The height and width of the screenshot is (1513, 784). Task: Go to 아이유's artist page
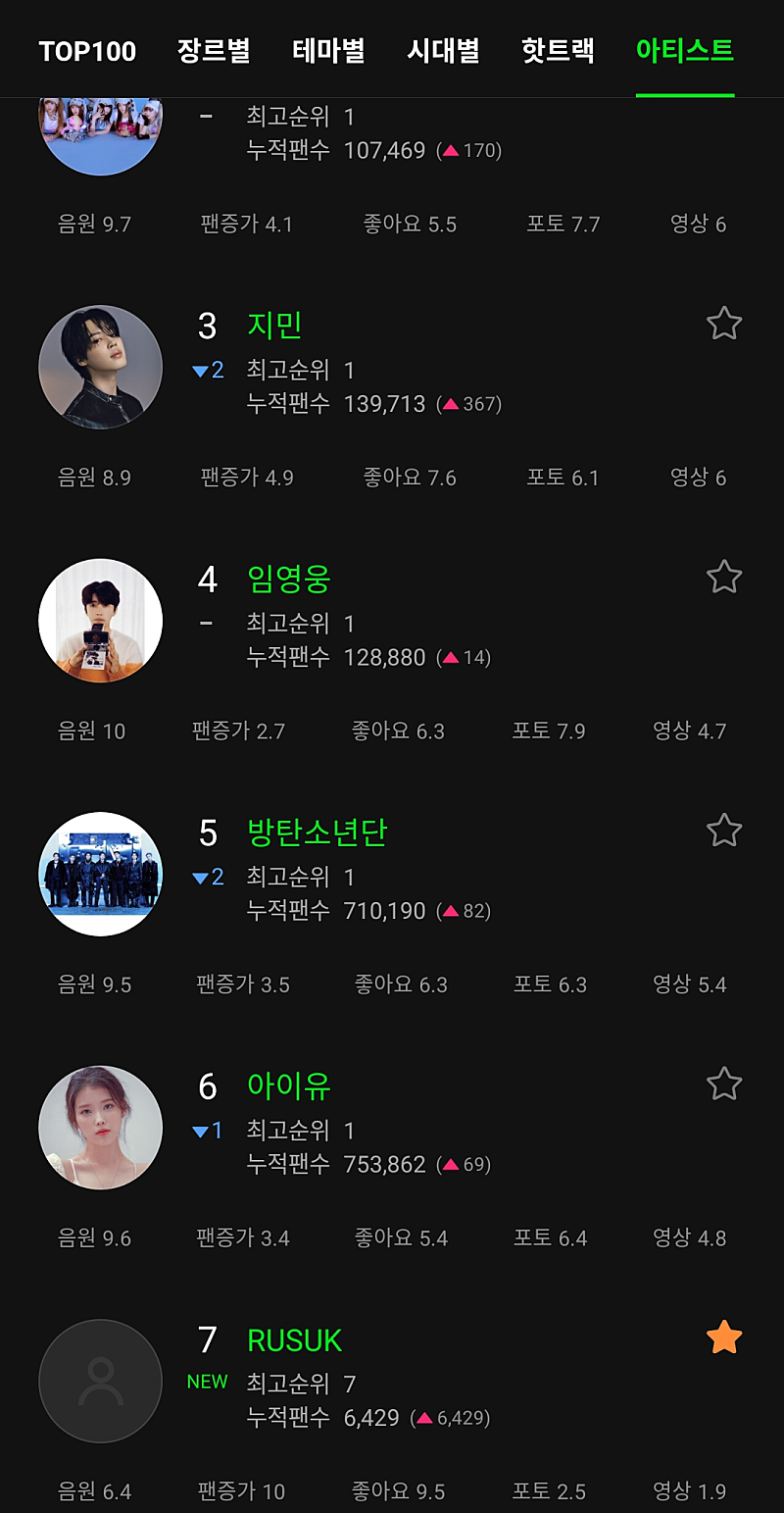pyautogui.click(x=289, y=1086)
